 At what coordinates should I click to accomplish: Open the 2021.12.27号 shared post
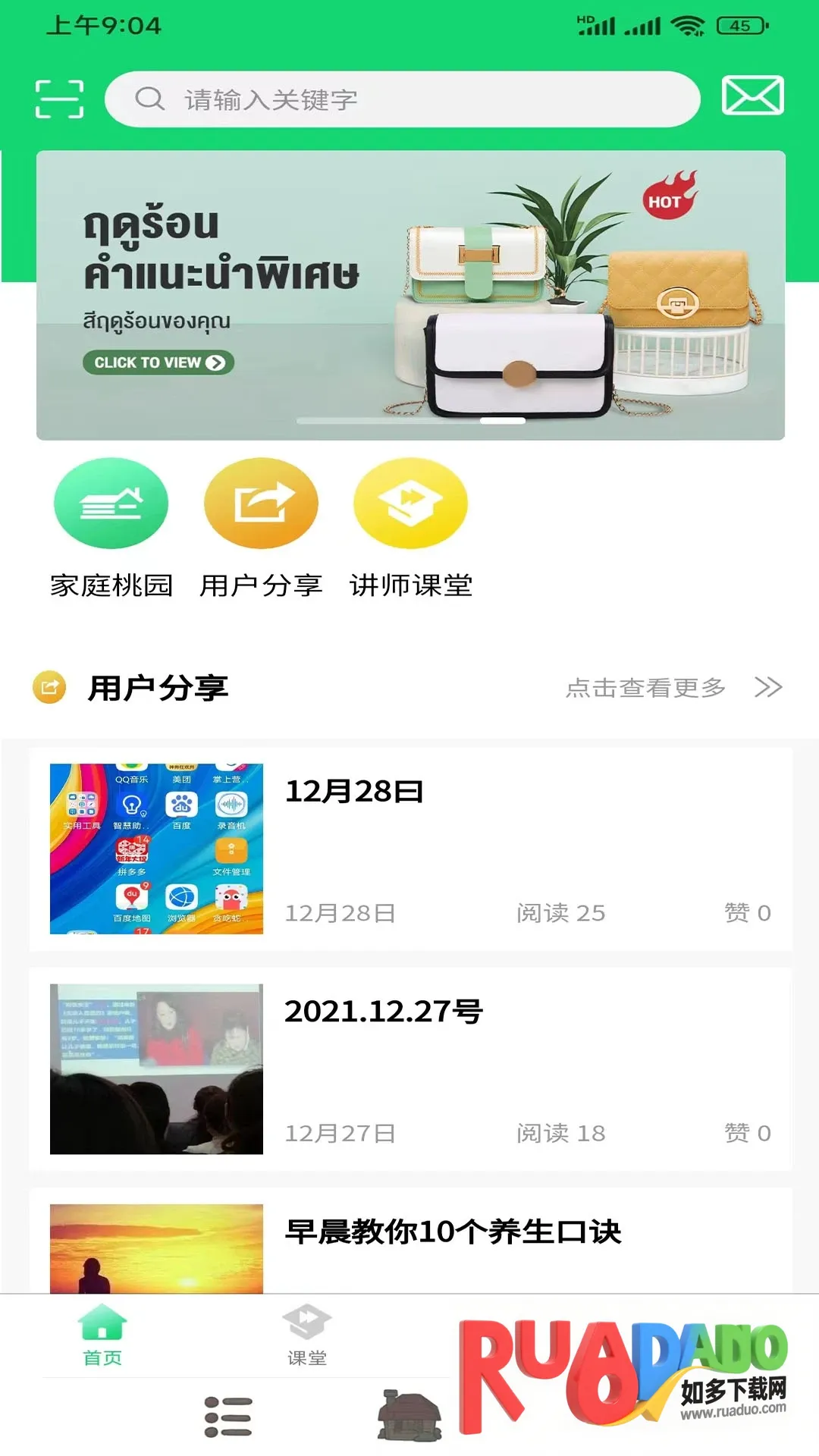click(410, 1068)
